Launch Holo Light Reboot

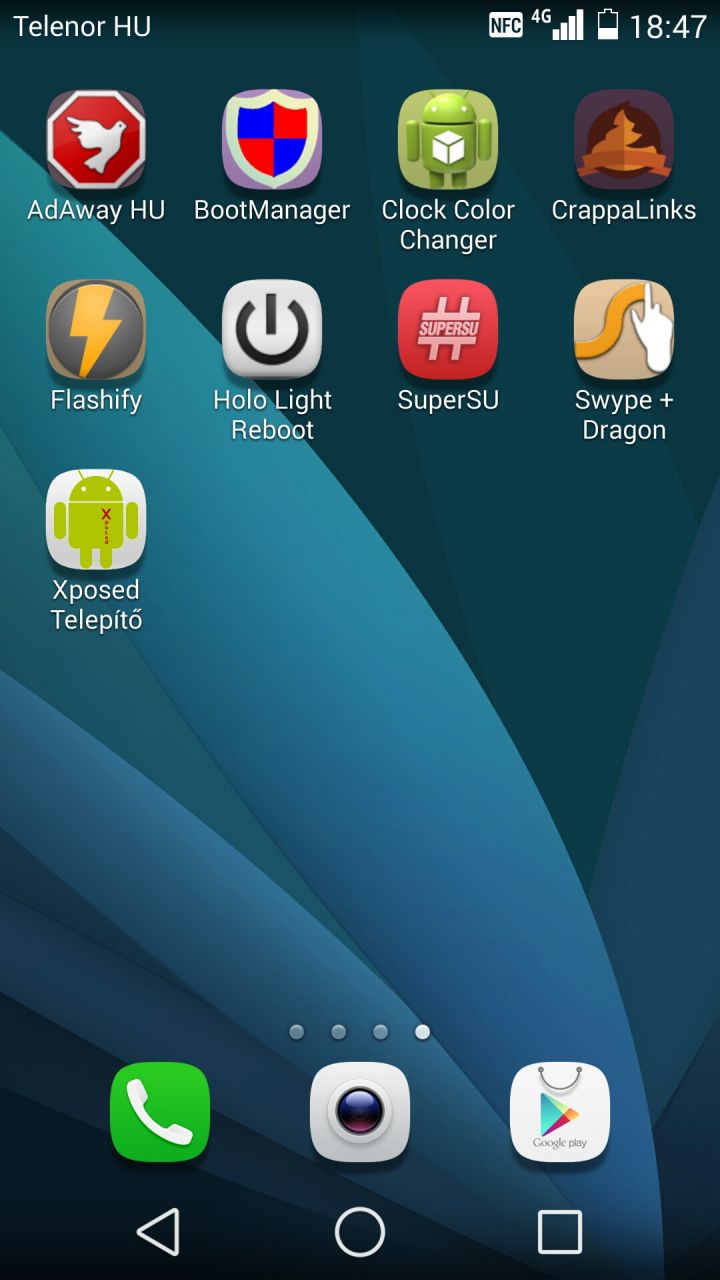tap(272, 330)
